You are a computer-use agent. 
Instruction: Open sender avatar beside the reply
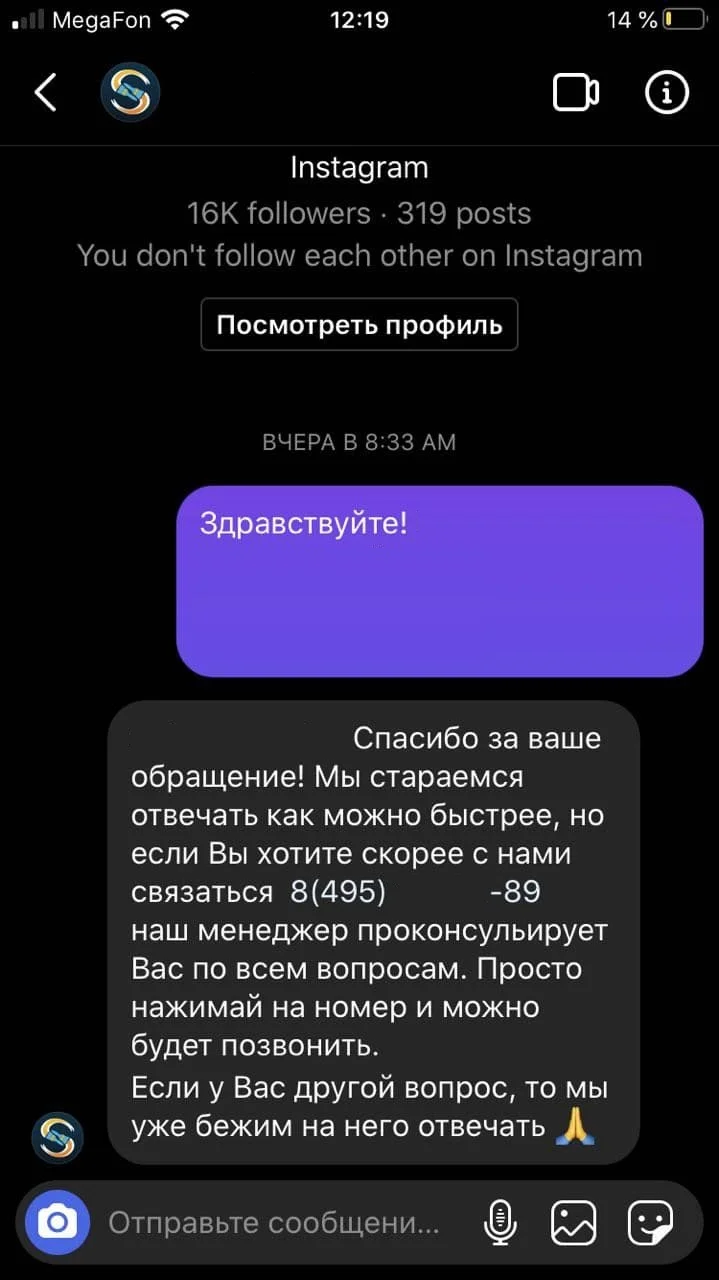58,1137
